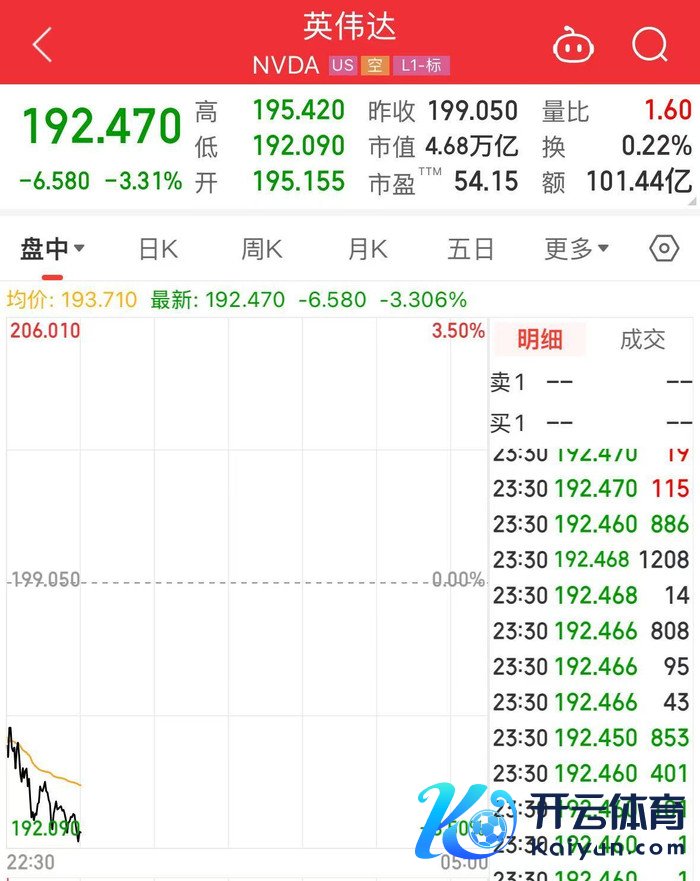Open chart settings hexagon icon
700x881 pixels.
(x=664, y=249)
